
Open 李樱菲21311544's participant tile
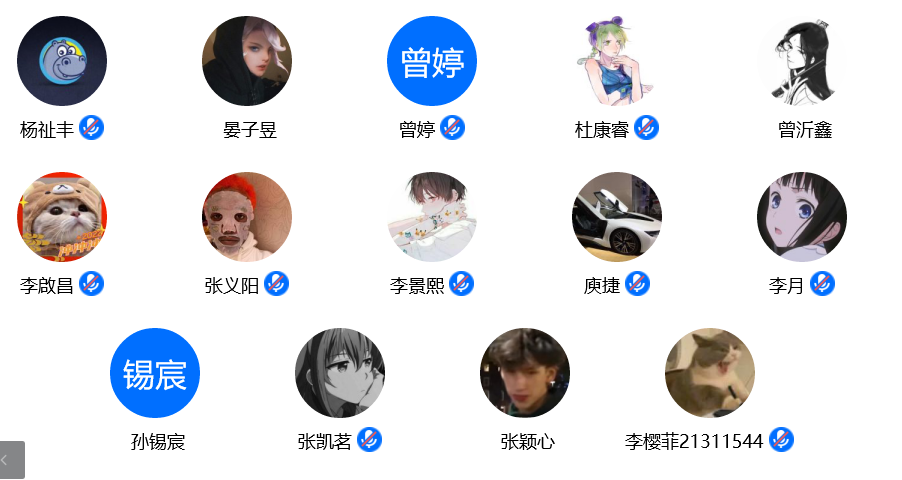(710, 373)
